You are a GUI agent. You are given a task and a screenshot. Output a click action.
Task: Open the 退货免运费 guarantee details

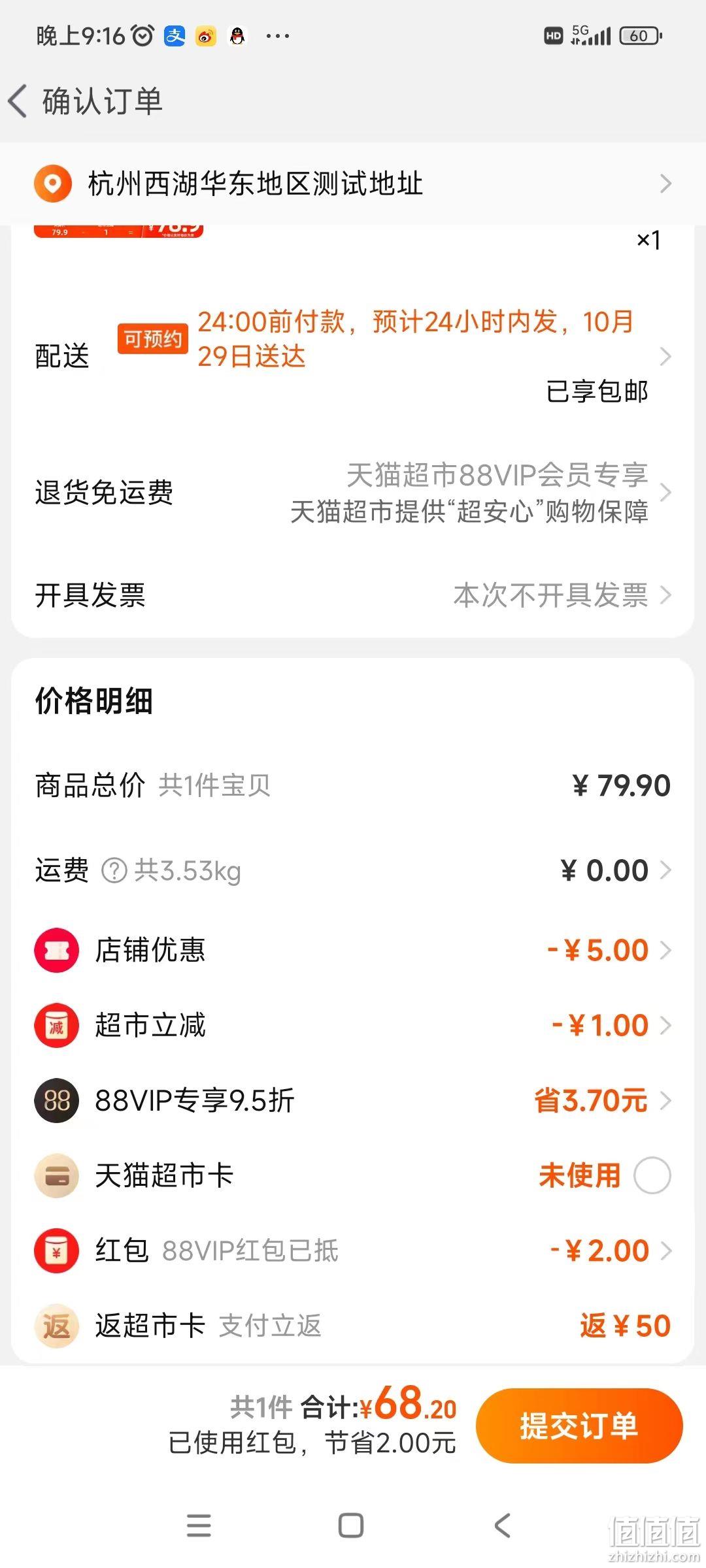click(353, 493)
